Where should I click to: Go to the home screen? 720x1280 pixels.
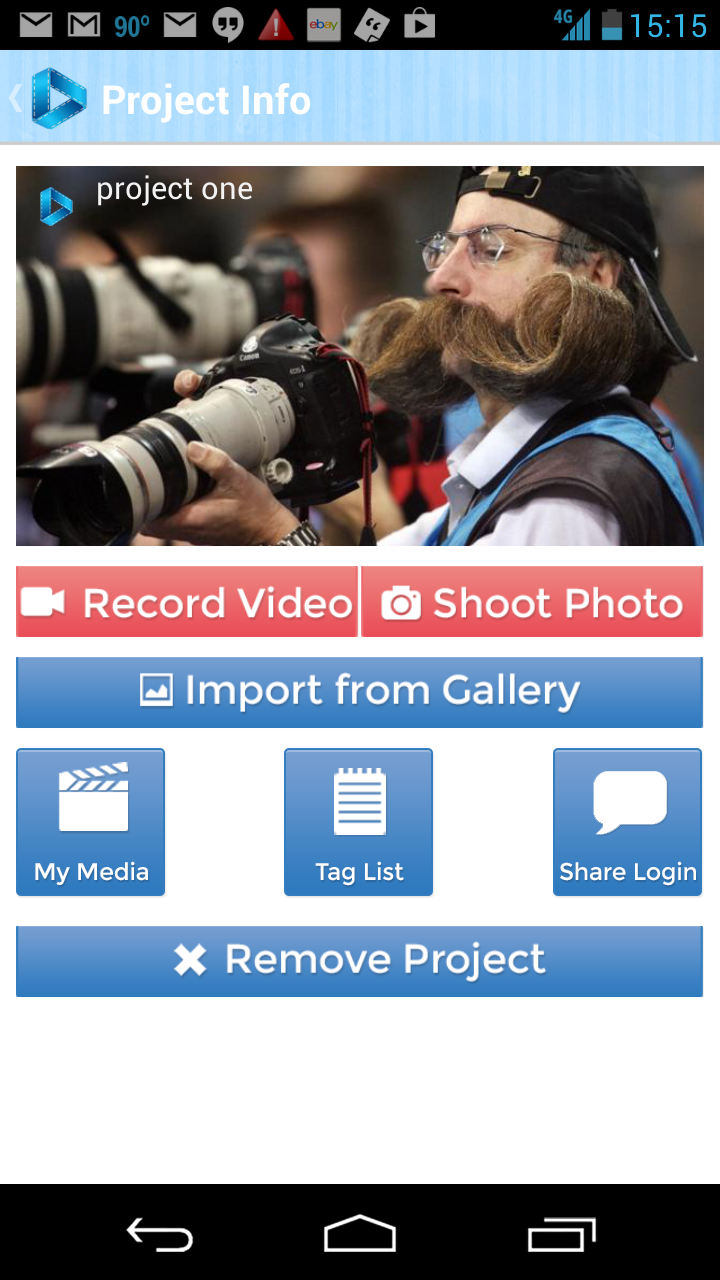click(360, 1235)
